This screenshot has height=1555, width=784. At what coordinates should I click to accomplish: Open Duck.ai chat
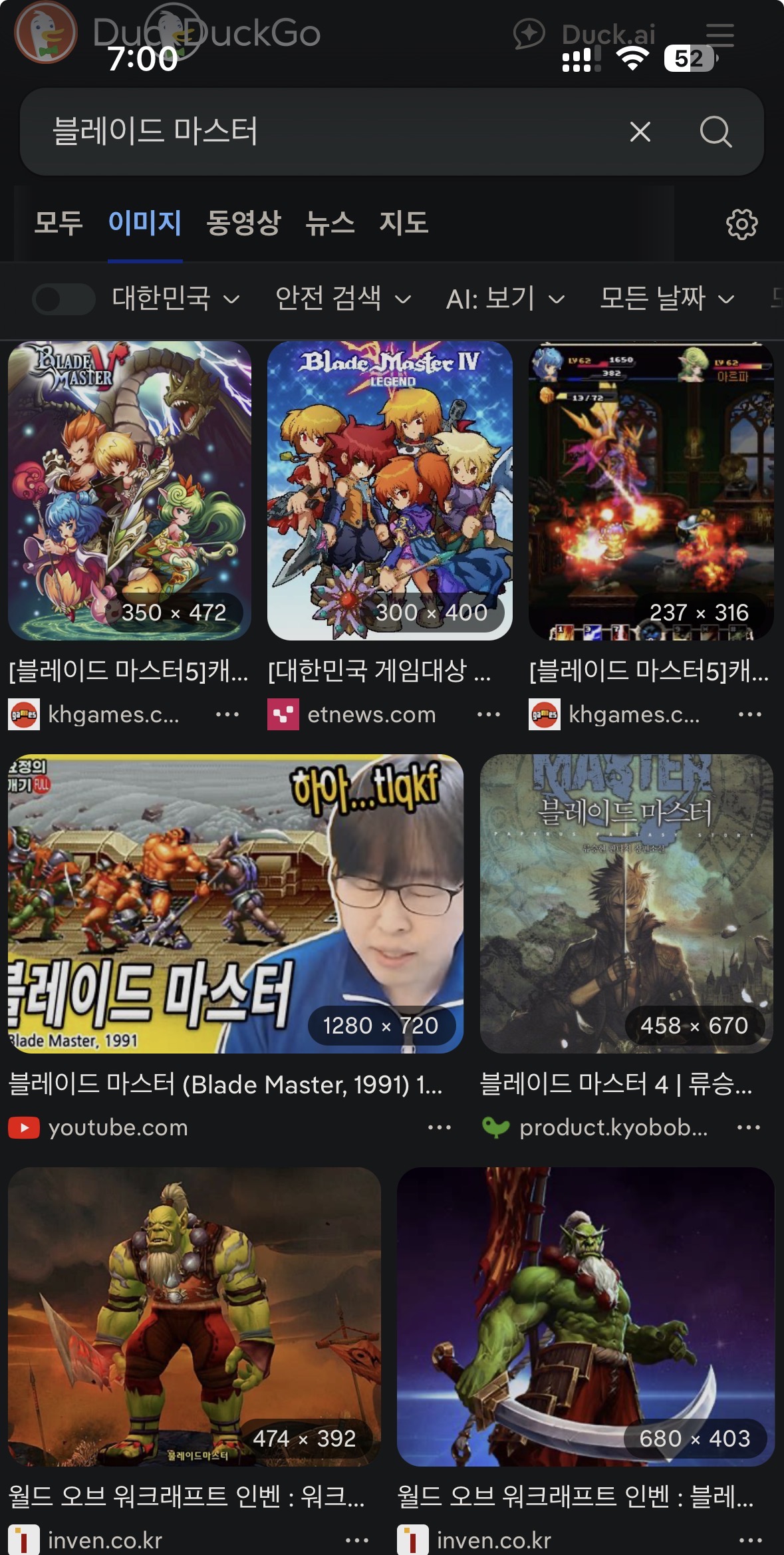pyautogui.click(x=585, y=35)
